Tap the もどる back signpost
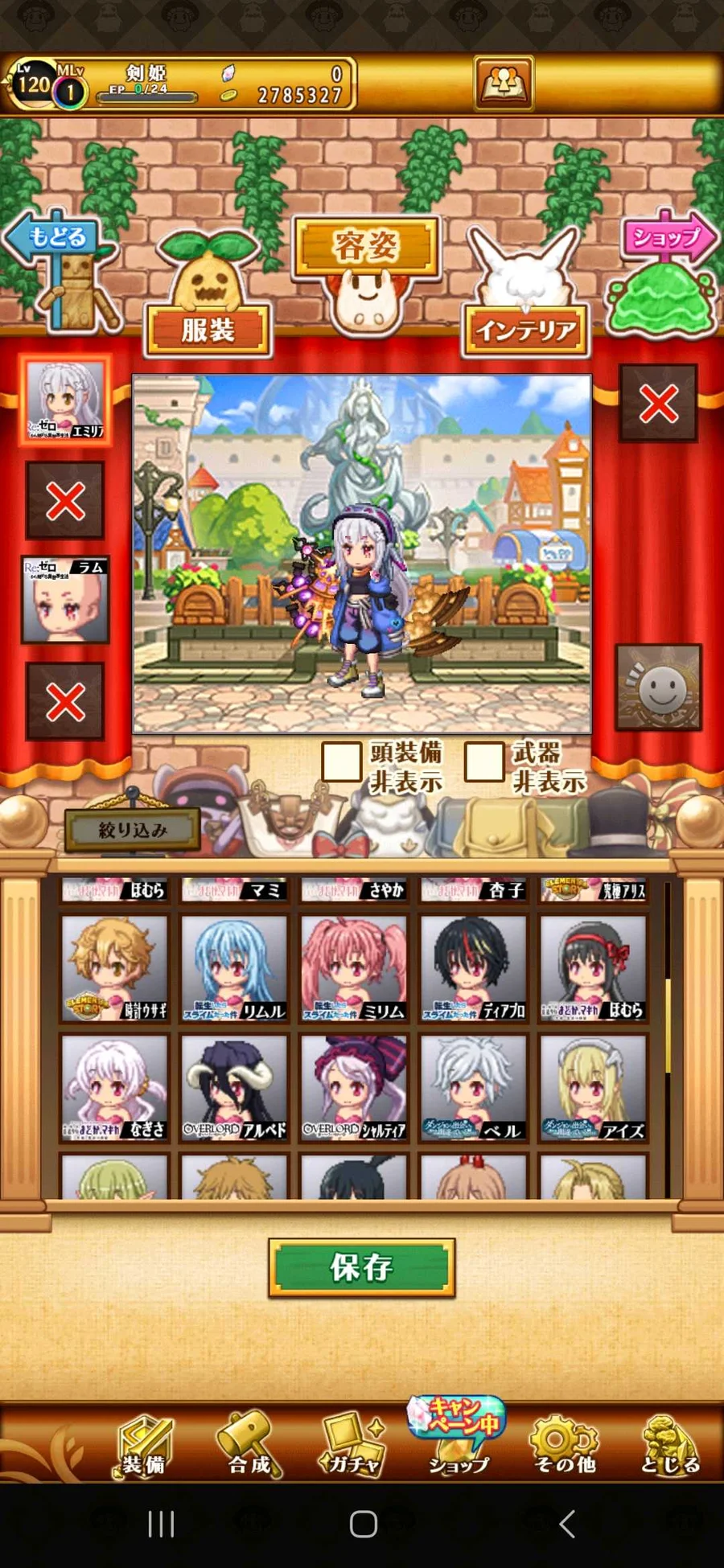Image resolution: width=724 pixels, height=1568 pixels. (x=56, y=238)
